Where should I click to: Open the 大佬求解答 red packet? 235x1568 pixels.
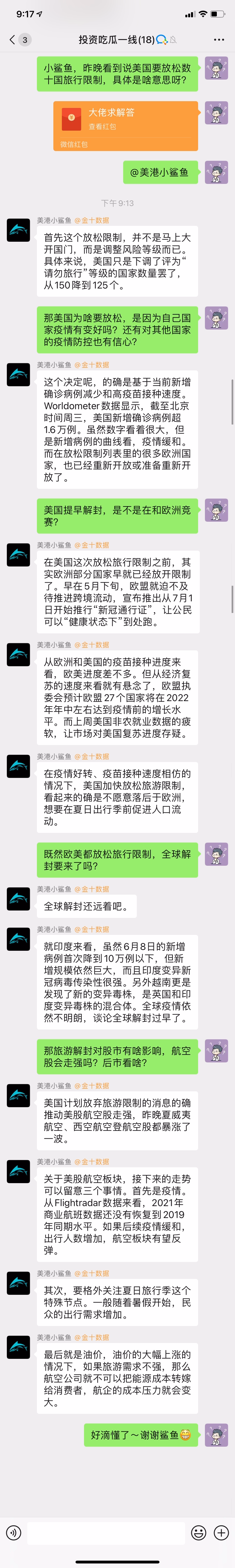click(x=125, y=125)
